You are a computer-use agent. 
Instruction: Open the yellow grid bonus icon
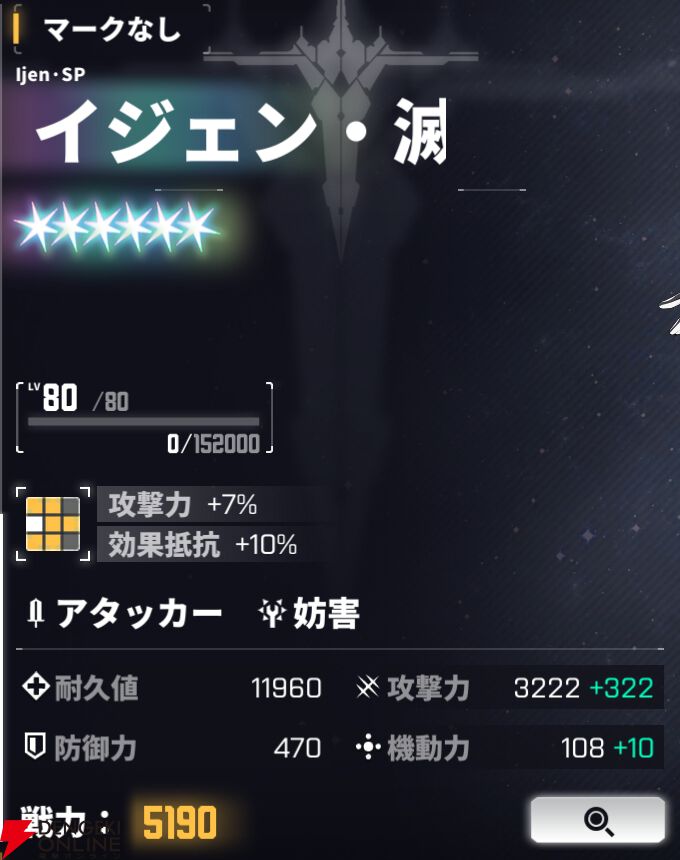52,524
